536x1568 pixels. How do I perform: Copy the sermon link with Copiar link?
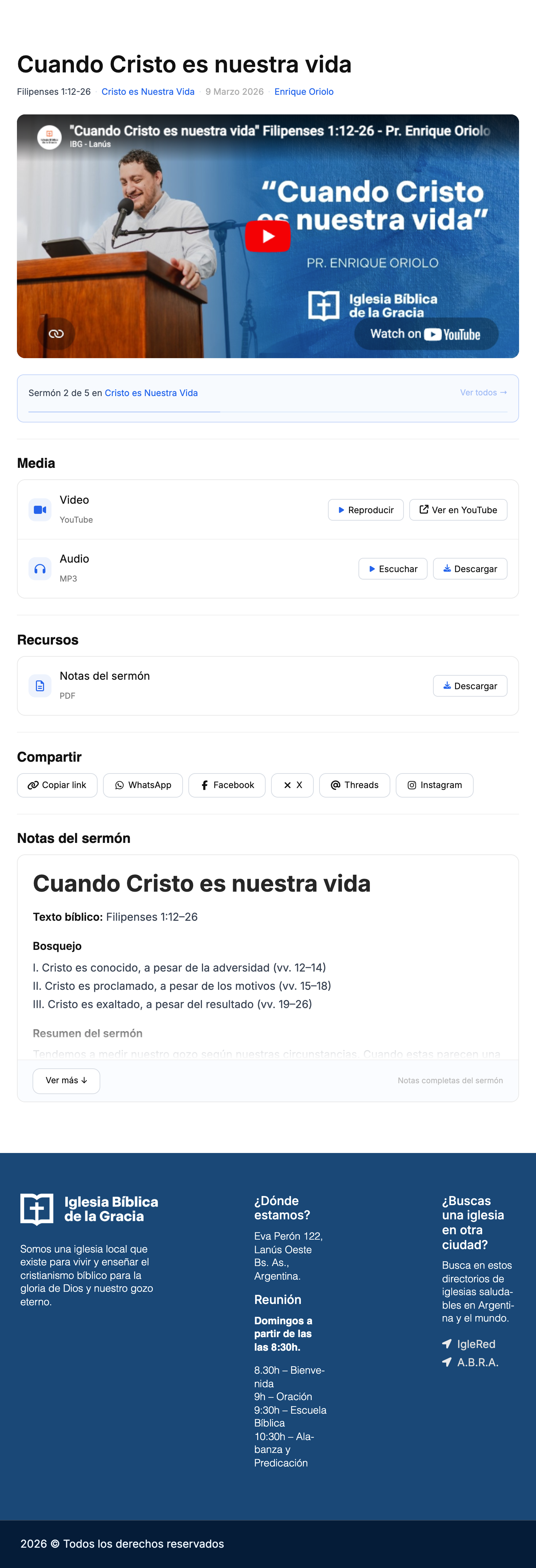click(x=57, y=785)
